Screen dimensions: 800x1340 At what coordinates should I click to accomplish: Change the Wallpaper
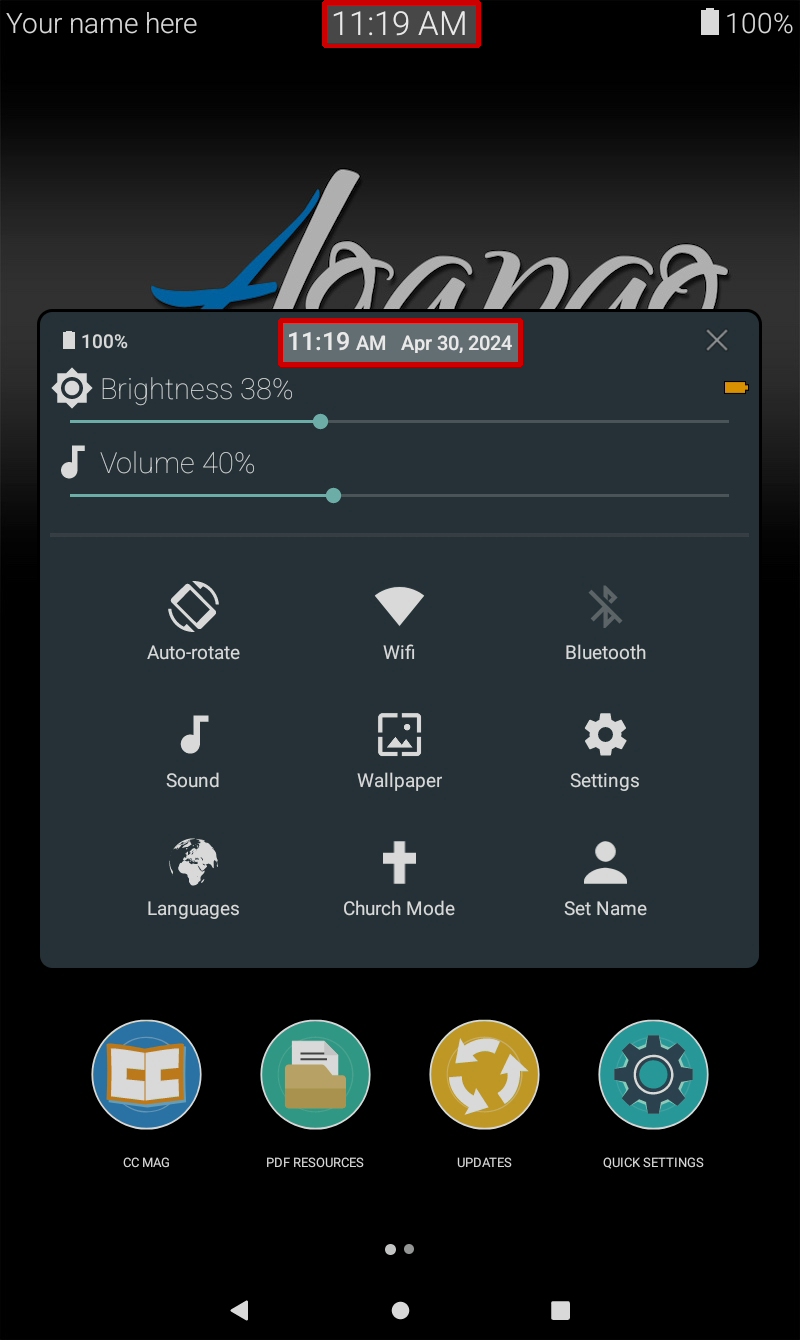point(399,751)
